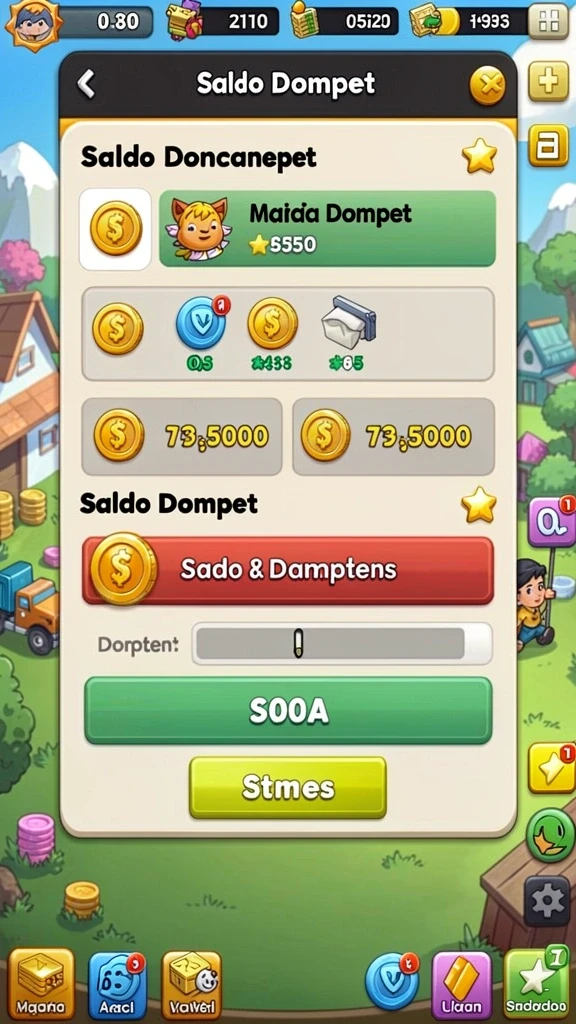The image size is (576, 1024).
Task: Open the grid menu in top right corner
Action: click(x=548, y=22)
